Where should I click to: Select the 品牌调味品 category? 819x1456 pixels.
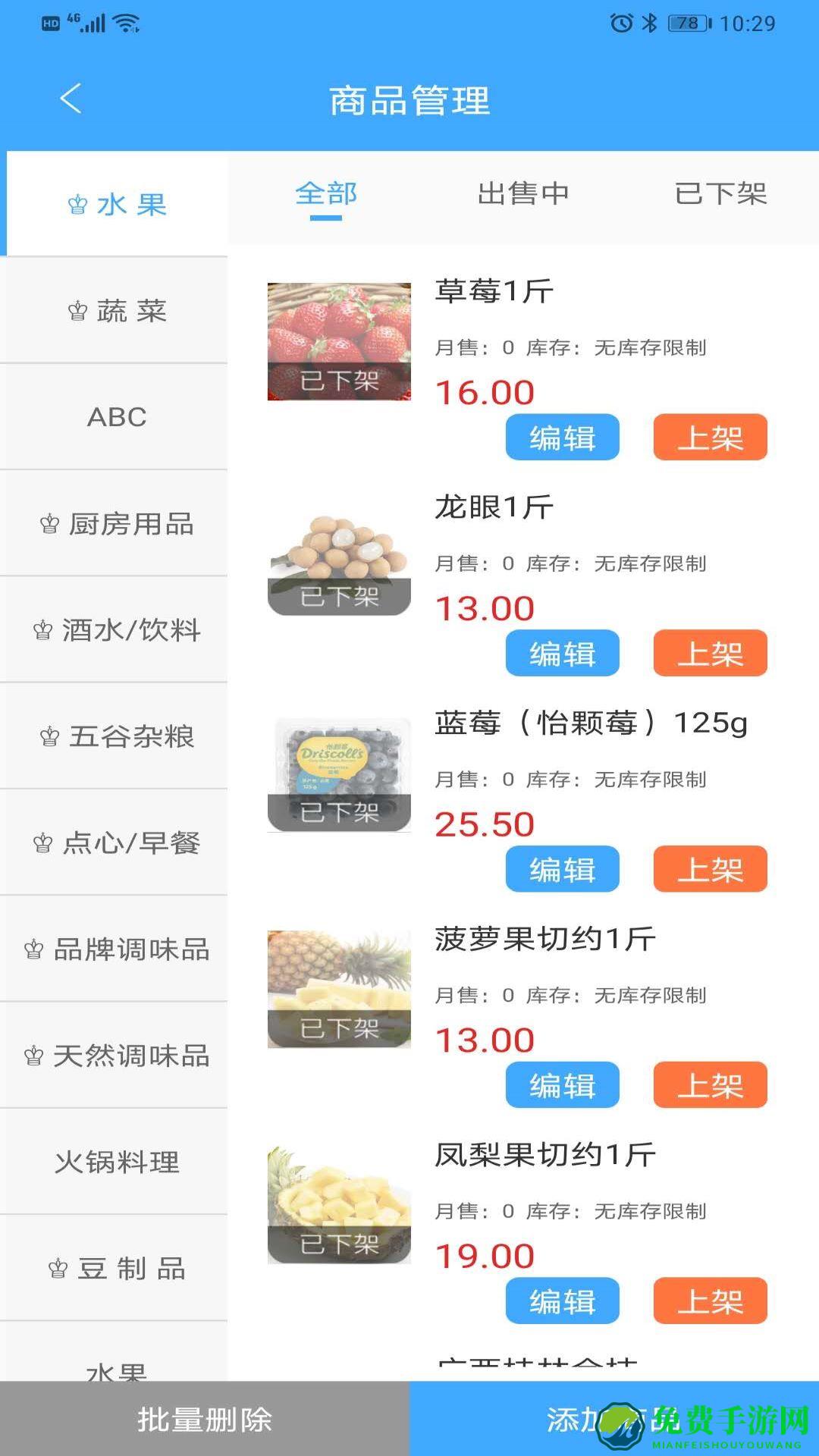click(x=114, y=949)
